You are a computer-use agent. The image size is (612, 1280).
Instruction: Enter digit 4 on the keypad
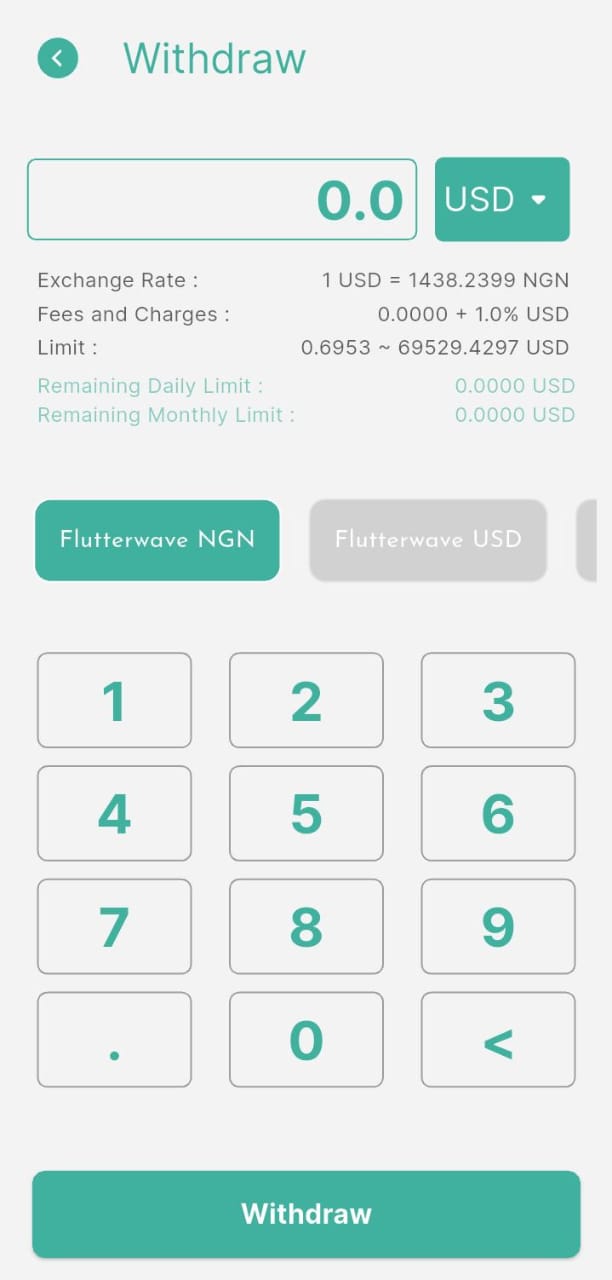point(114,813)
